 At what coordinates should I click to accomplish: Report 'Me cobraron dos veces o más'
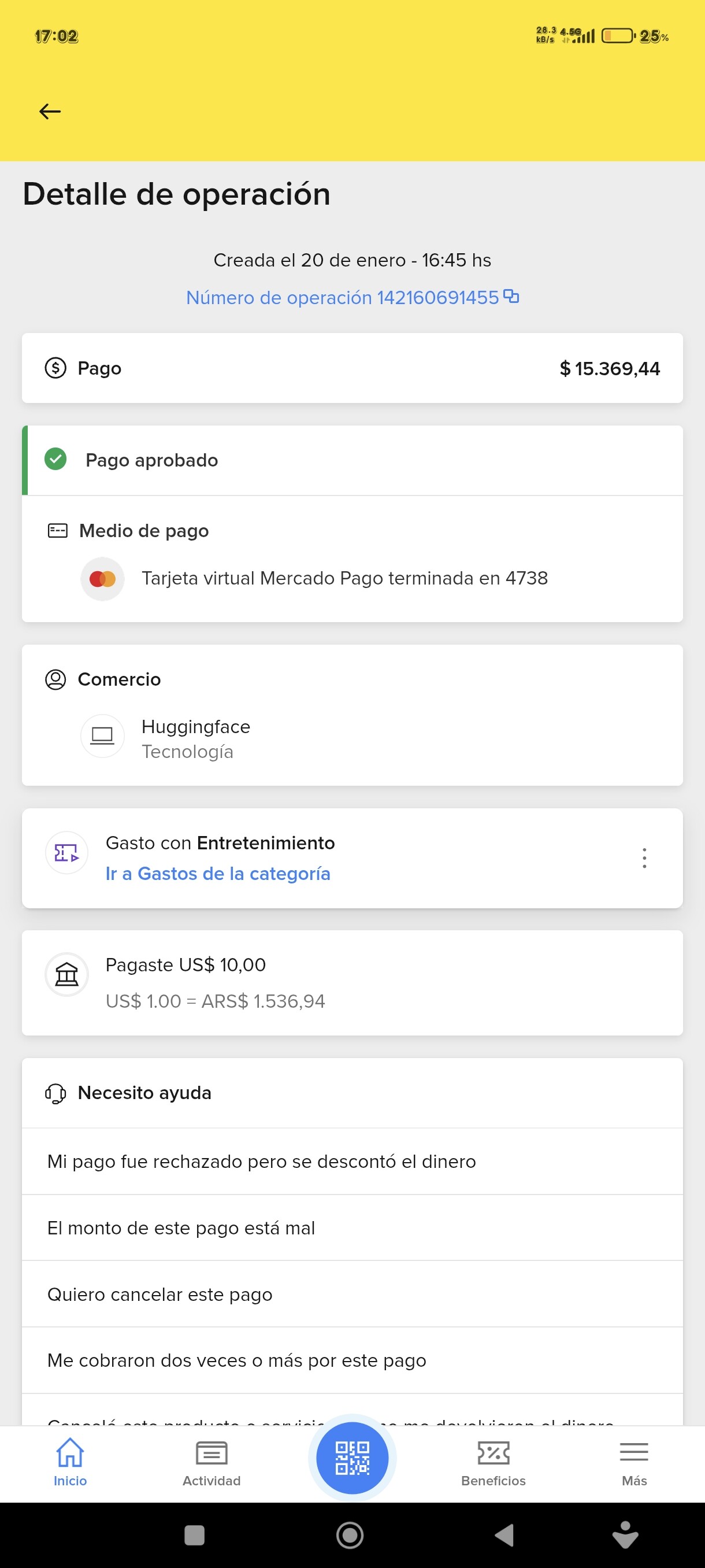(236, 1360)
